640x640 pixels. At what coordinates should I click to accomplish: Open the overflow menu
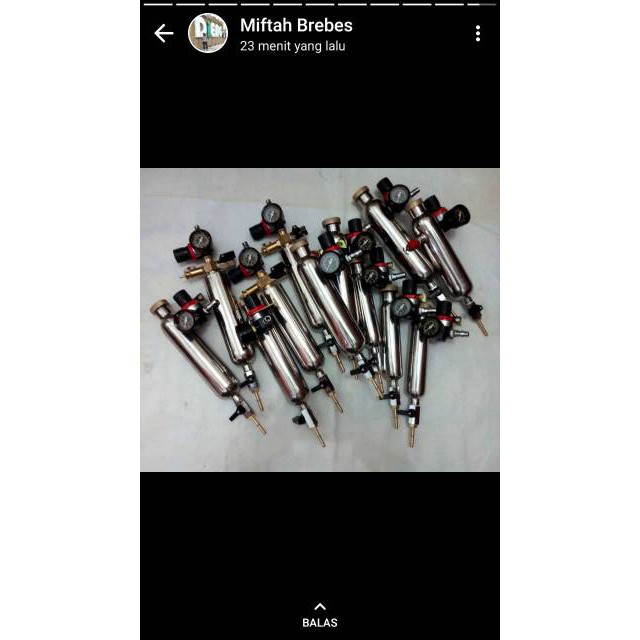click(x=478, y=34)
